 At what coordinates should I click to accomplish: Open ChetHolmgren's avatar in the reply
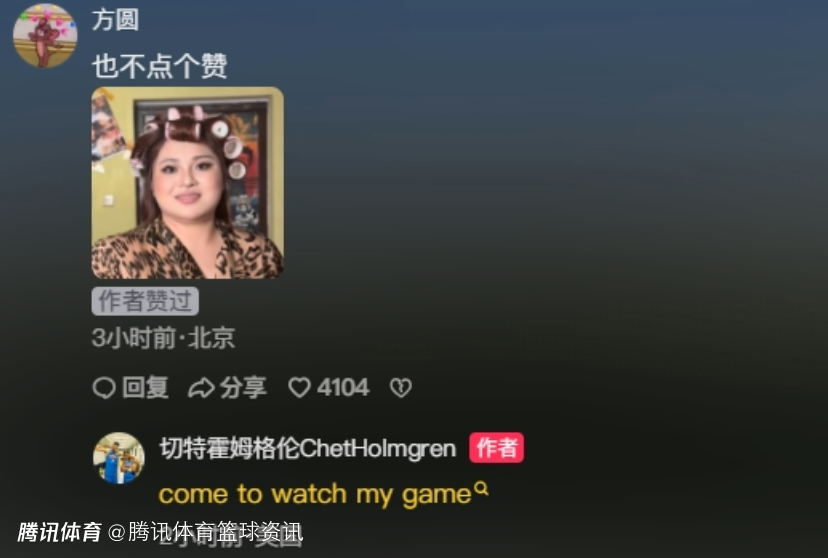(119, 457)
